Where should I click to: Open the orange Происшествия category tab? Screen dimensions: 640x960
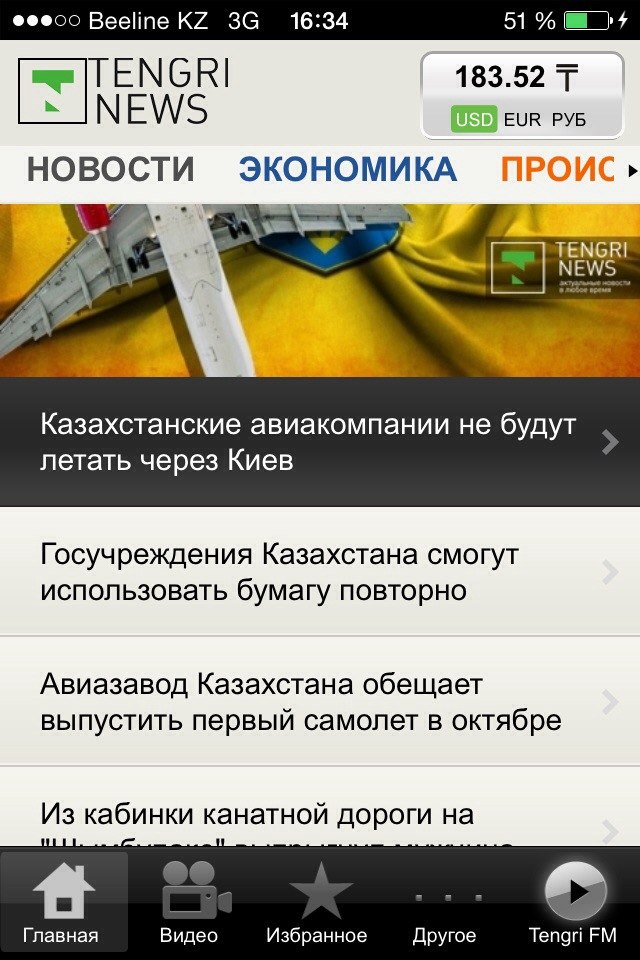click(x=556, y=169)
